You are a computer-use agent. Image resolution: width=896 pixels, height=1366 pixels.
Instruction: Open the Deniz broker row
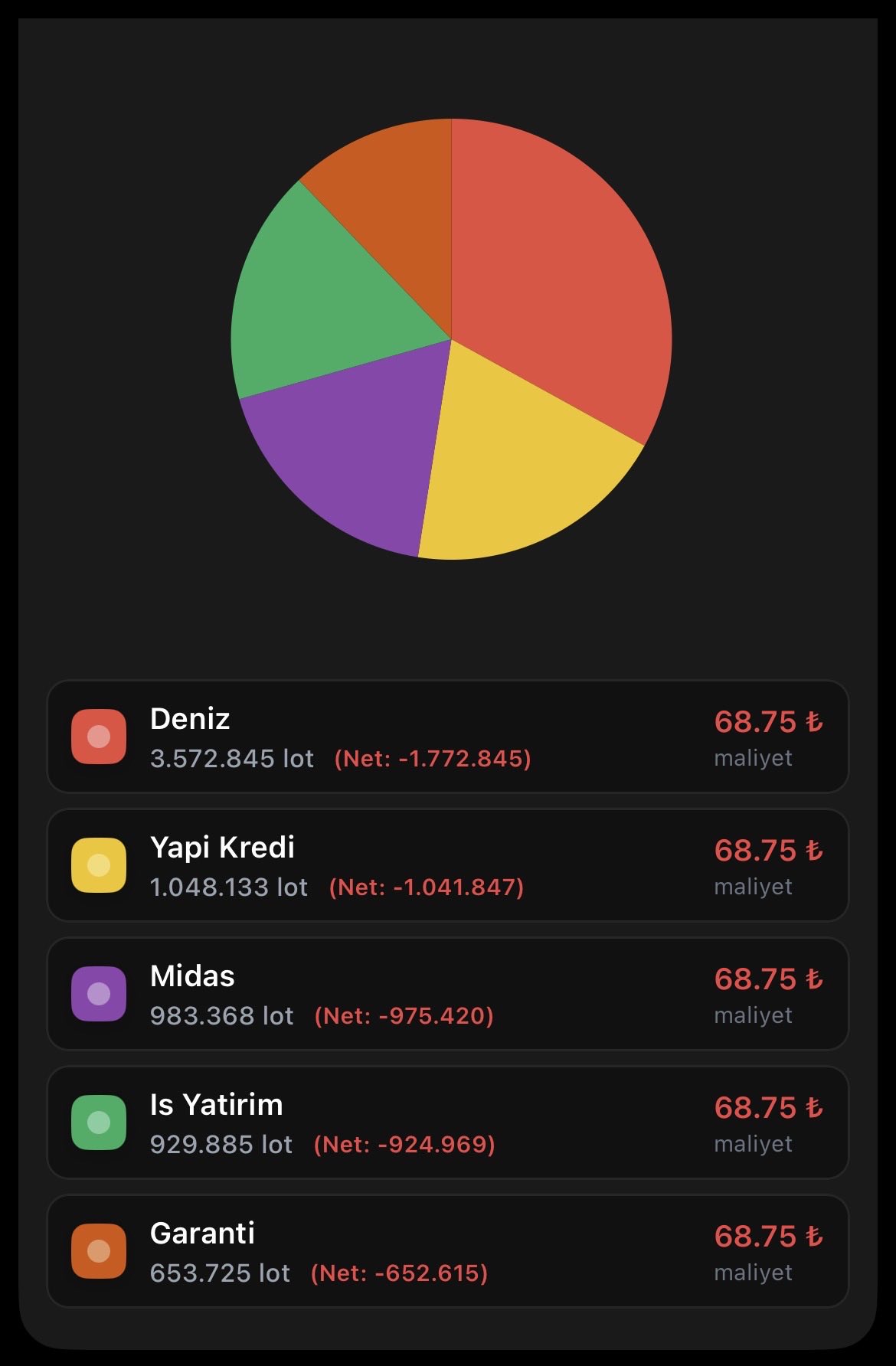[x=448, y=737]
